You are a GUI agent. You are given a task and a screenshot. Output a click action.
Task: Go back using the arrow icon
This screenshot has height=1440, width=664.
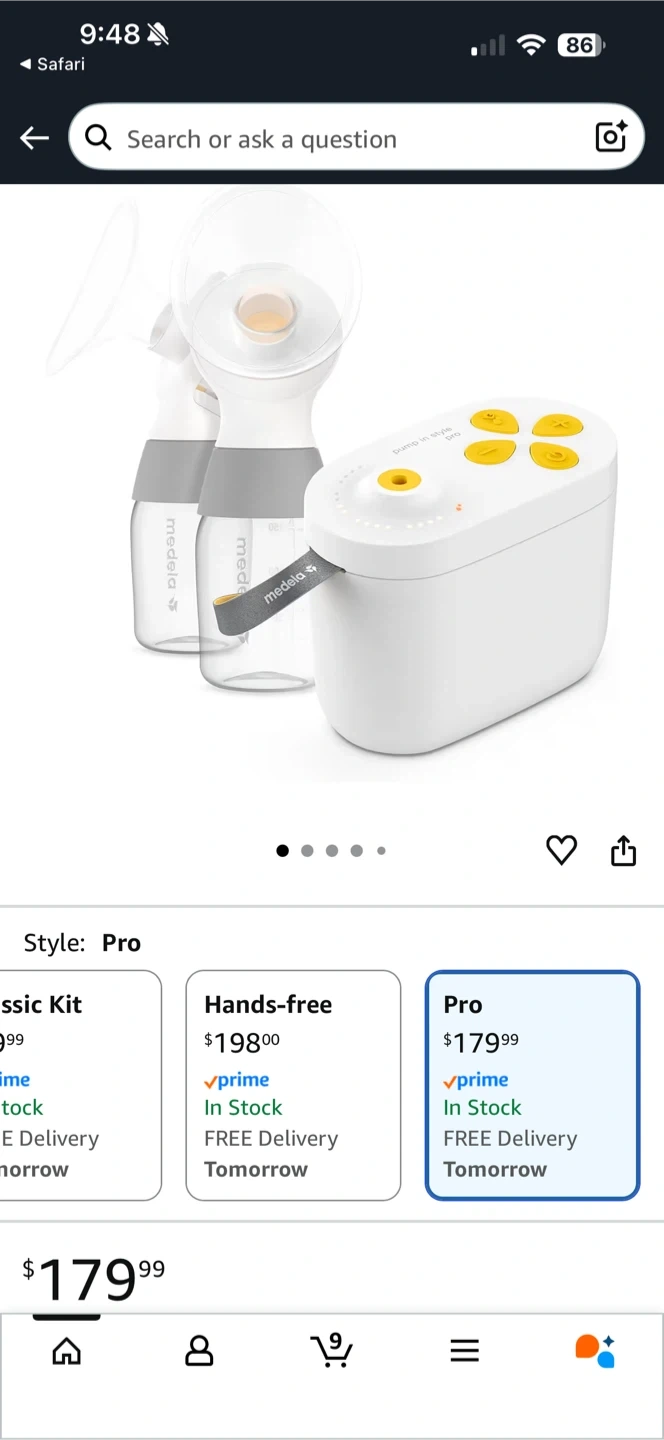click(34, 138)
